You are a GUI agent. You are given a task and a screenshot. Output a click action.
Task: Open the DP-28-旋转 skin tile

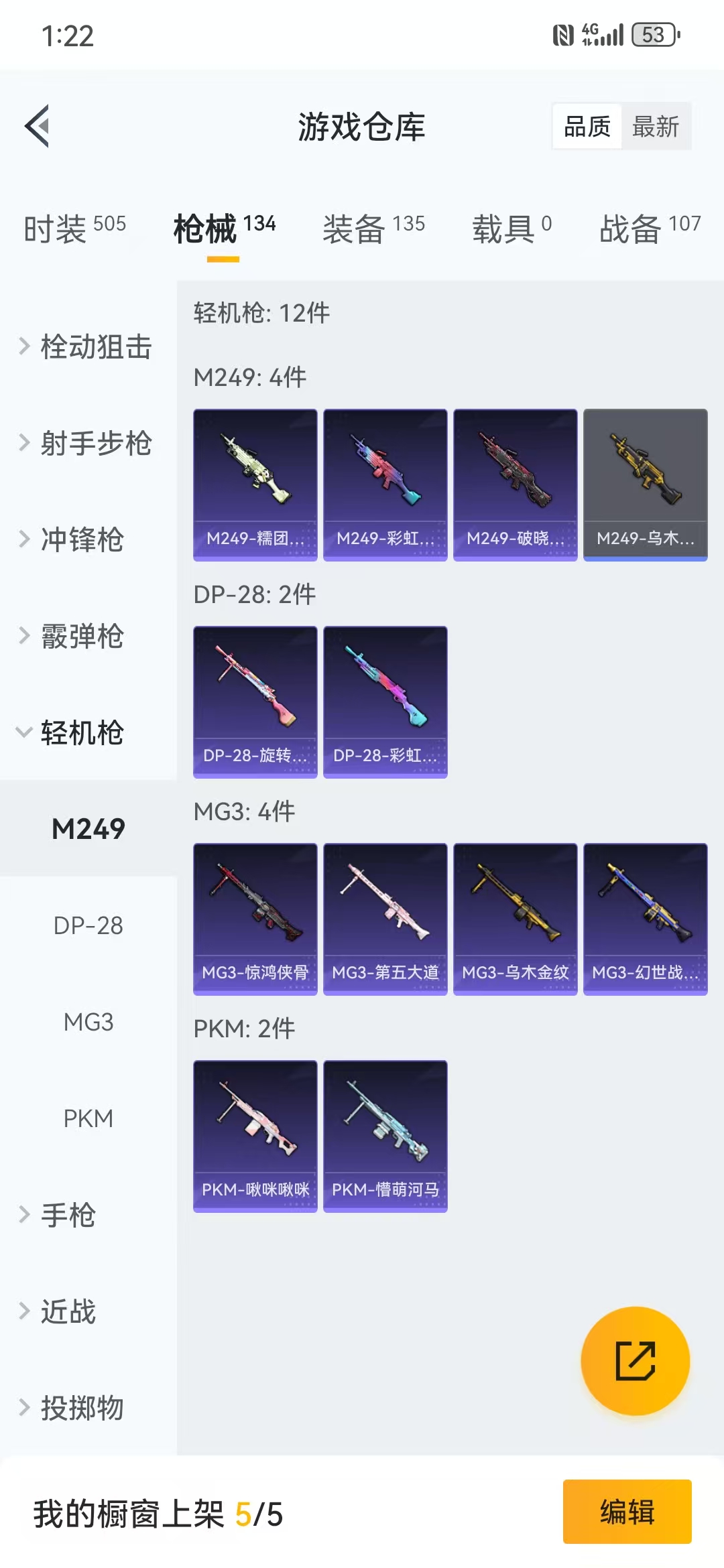255,702
